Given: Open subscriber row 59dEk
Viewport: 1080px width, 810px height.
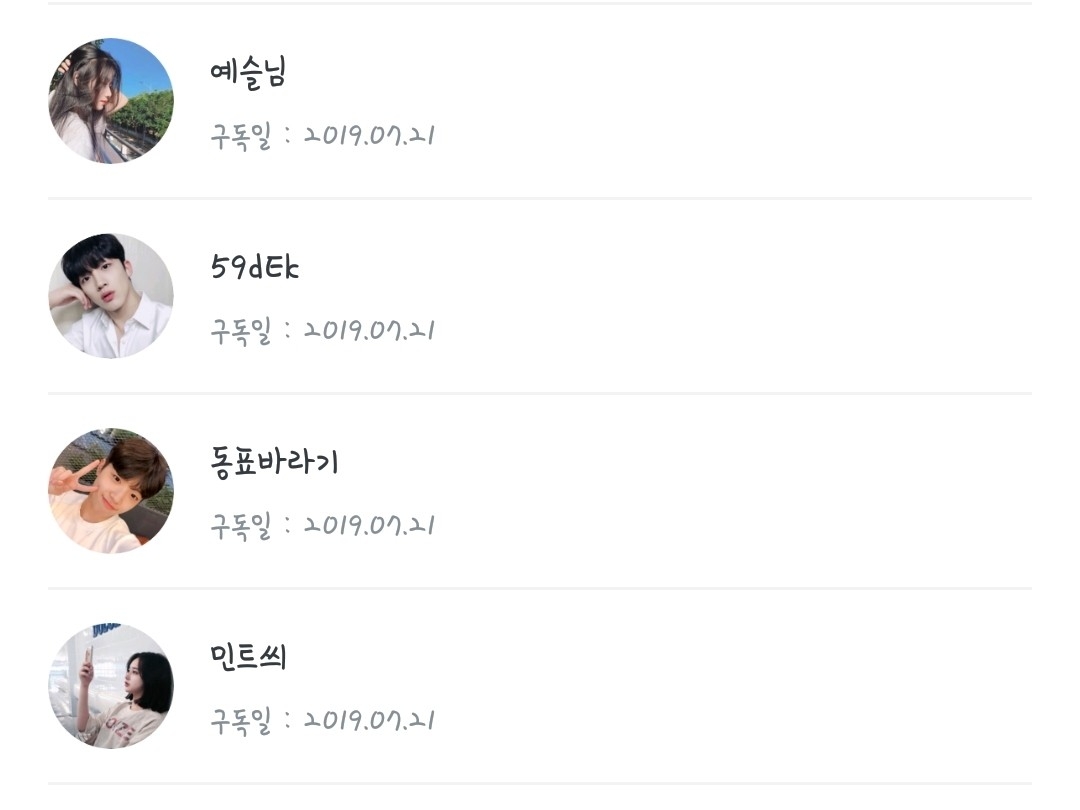Looking at the screenshot, I should pyautogui.click(x=540, y=296).
